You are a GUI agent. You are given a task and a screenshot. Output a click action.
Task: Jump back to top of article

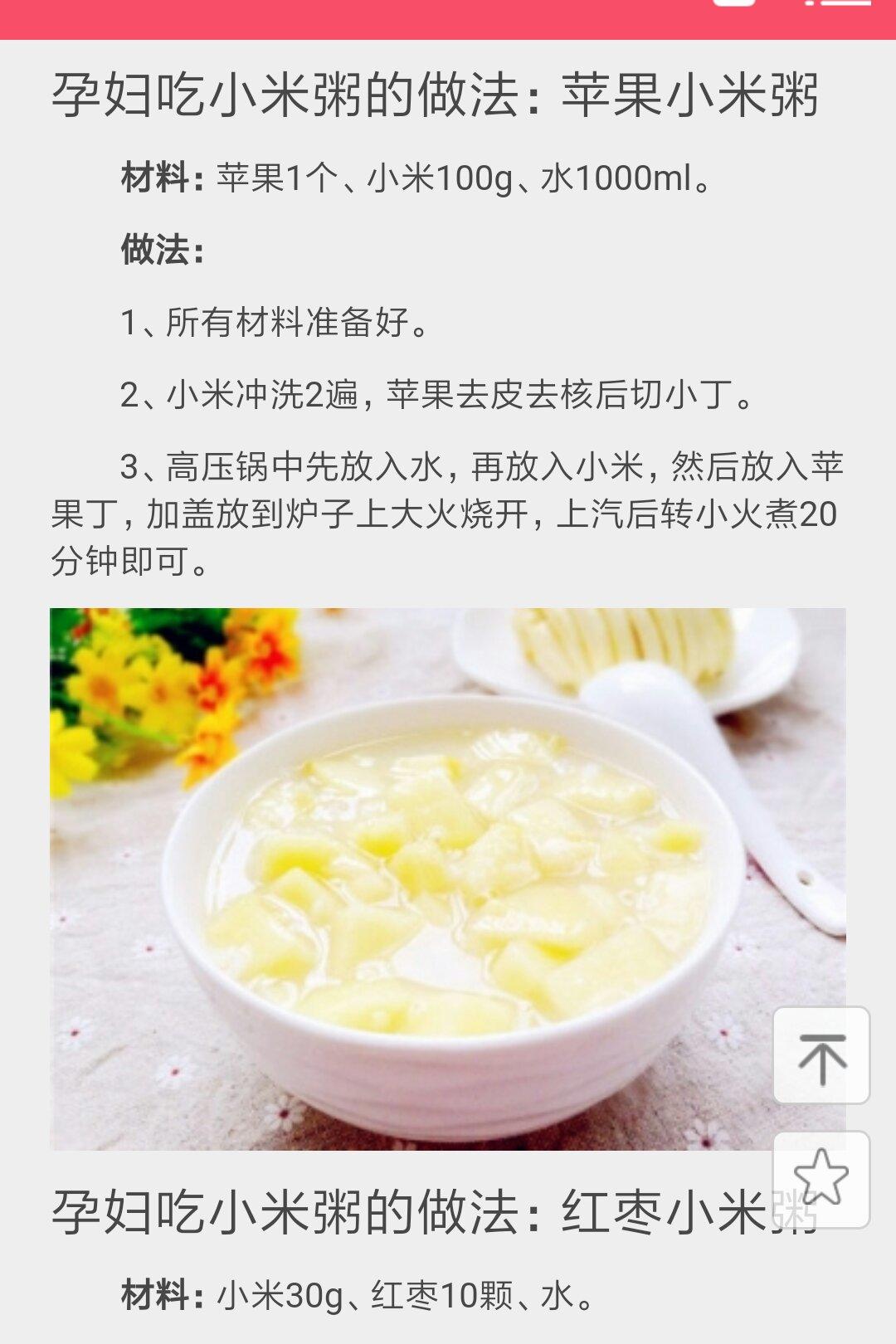(x=821, y=1055)
